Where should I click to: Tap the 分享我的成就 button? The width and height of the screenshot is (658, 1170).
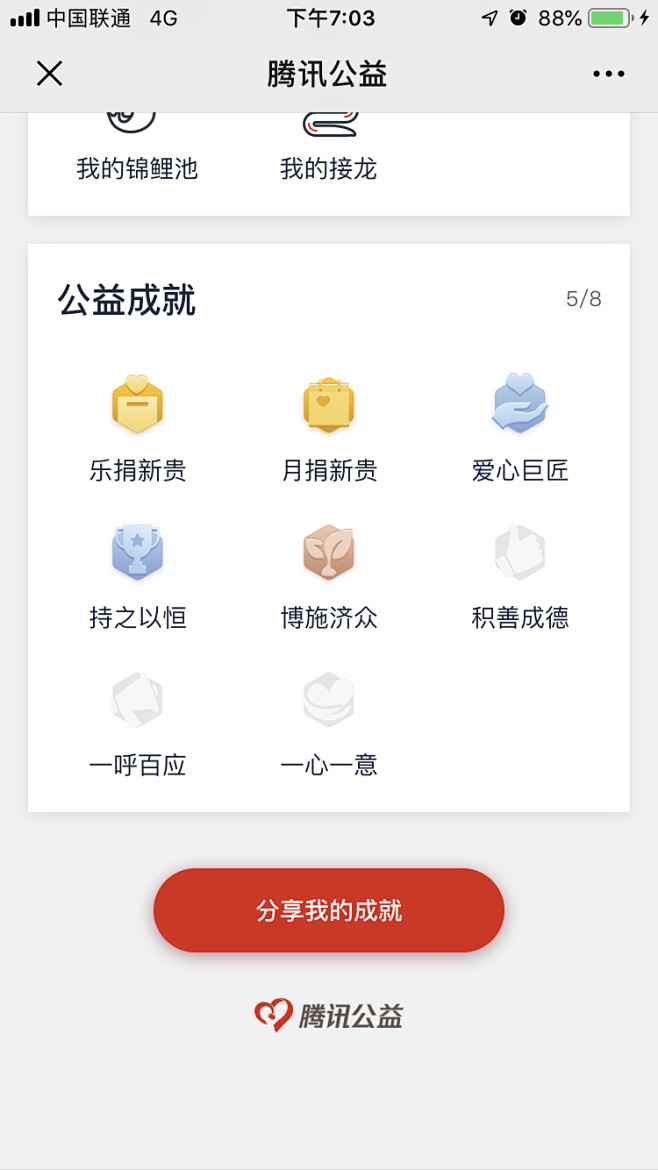pyautogui.click(x=329, y=910)
